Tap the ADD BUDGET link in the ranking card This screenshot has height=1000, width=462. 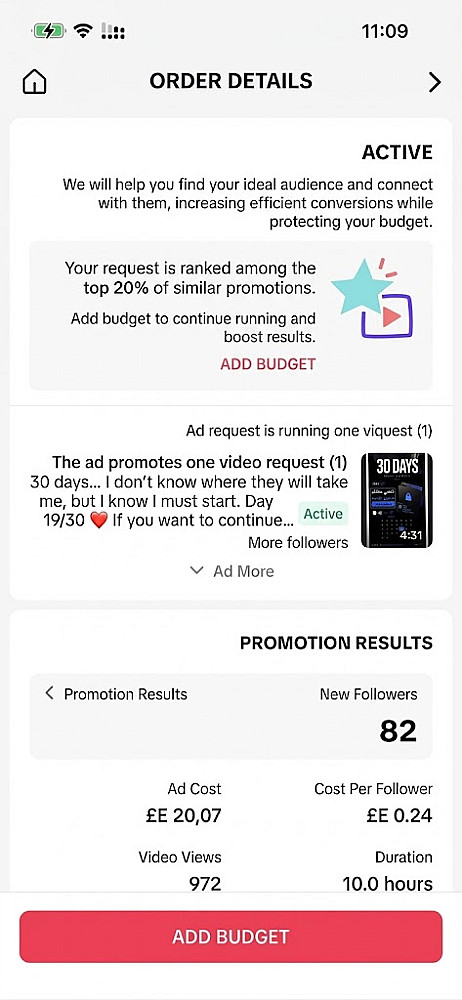pyautogui.click(x=268, y=364)
